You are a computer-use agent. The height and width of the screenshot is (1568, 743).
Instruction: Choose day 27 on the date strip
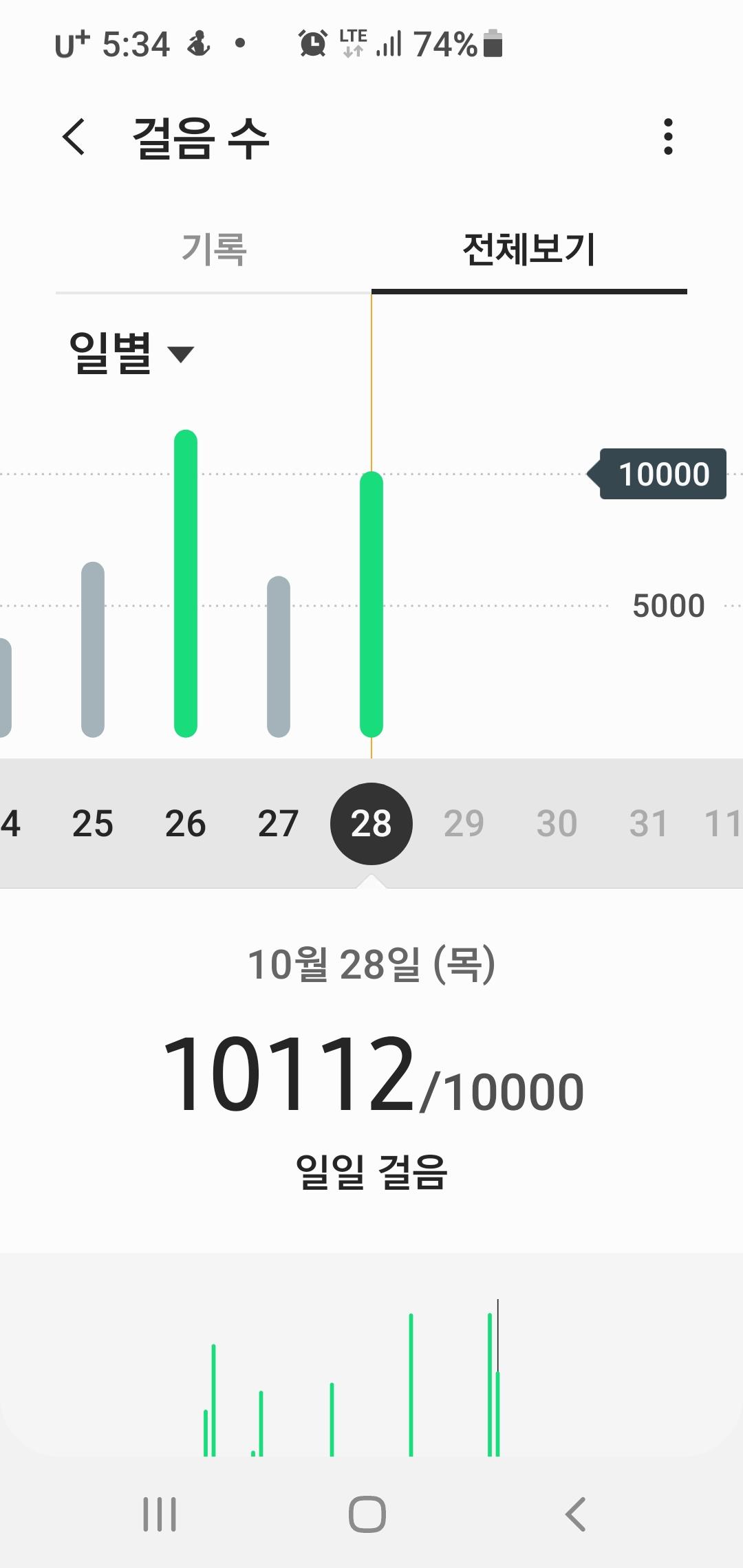(279, 823)
